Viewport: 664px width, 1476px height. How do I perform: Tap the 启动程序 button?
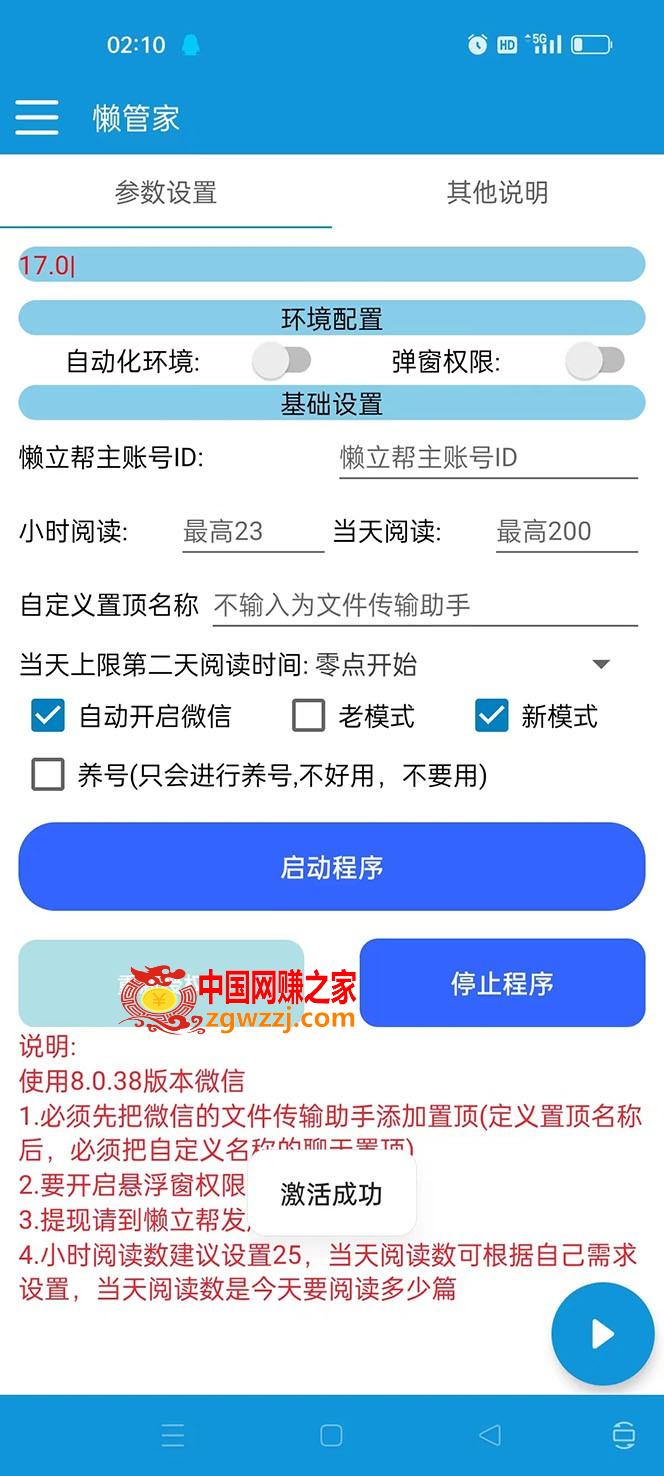pos(332,867)
